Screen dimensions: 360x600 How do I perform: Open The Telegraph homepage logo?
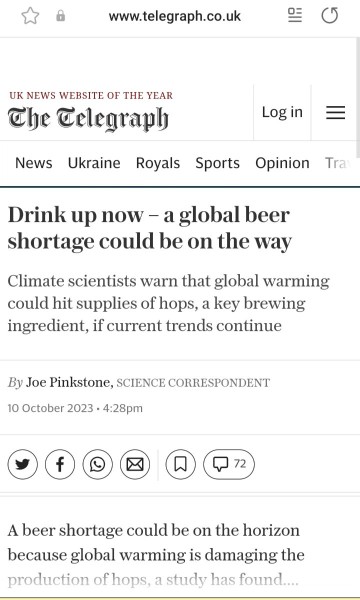(x=88, y=119)
